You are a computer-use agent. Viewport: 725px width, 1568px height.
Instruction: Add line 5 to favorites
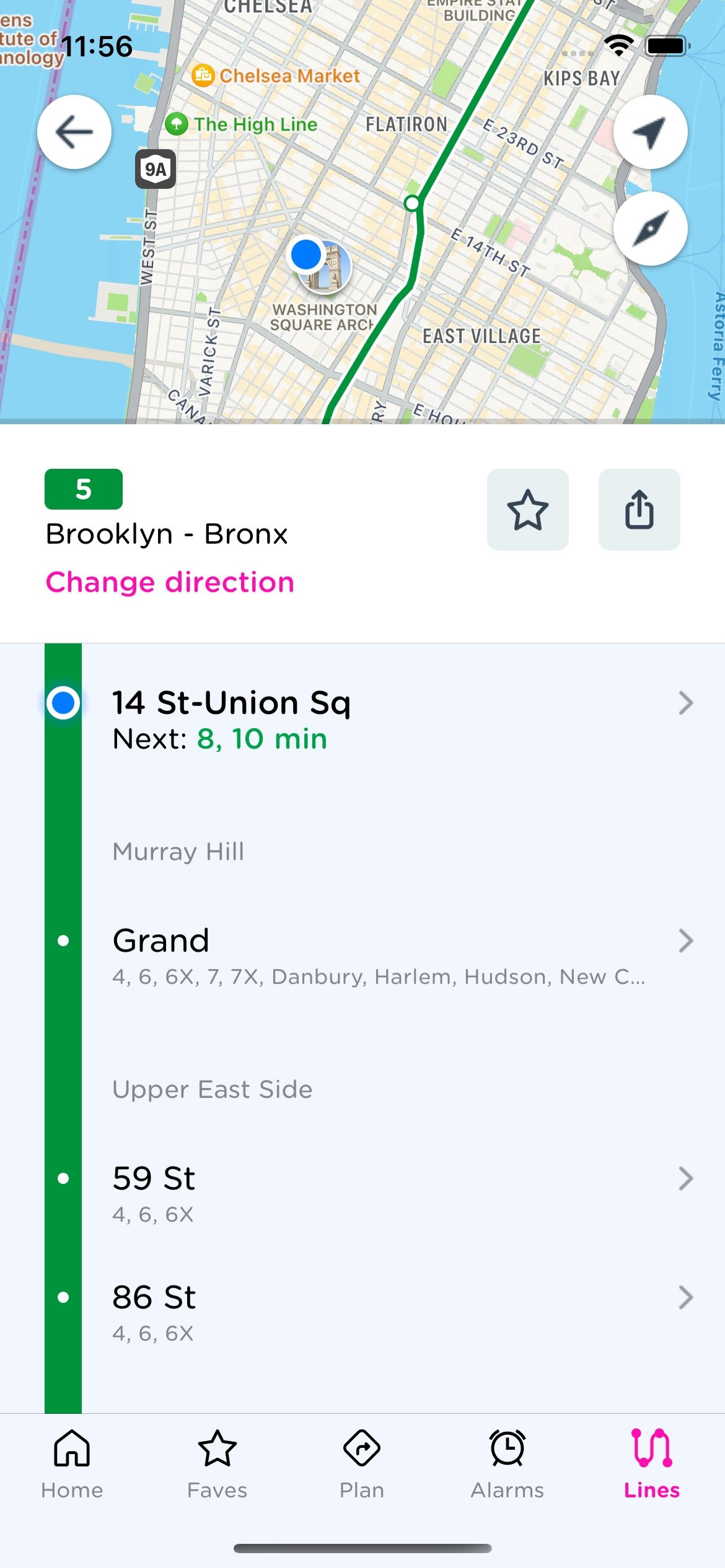coord(527,510)
